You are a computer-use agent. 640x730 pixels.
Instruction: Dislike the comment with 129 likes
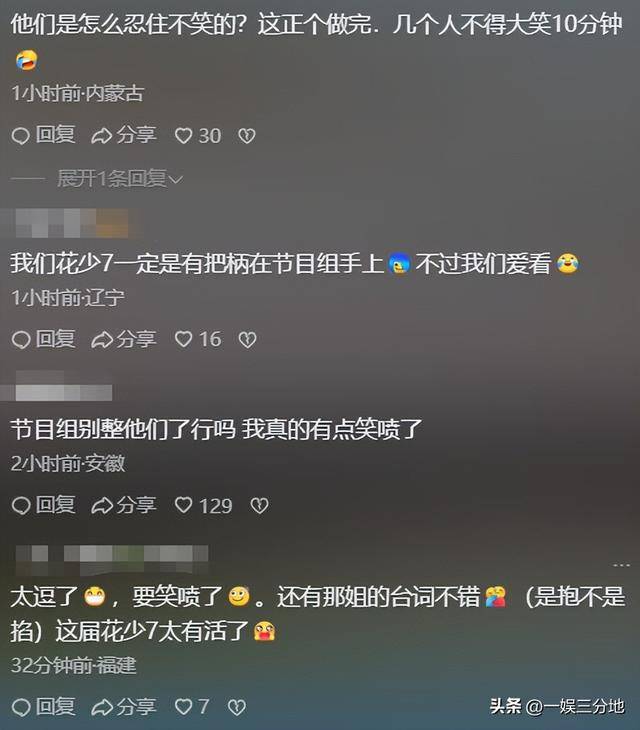(259, 505)
